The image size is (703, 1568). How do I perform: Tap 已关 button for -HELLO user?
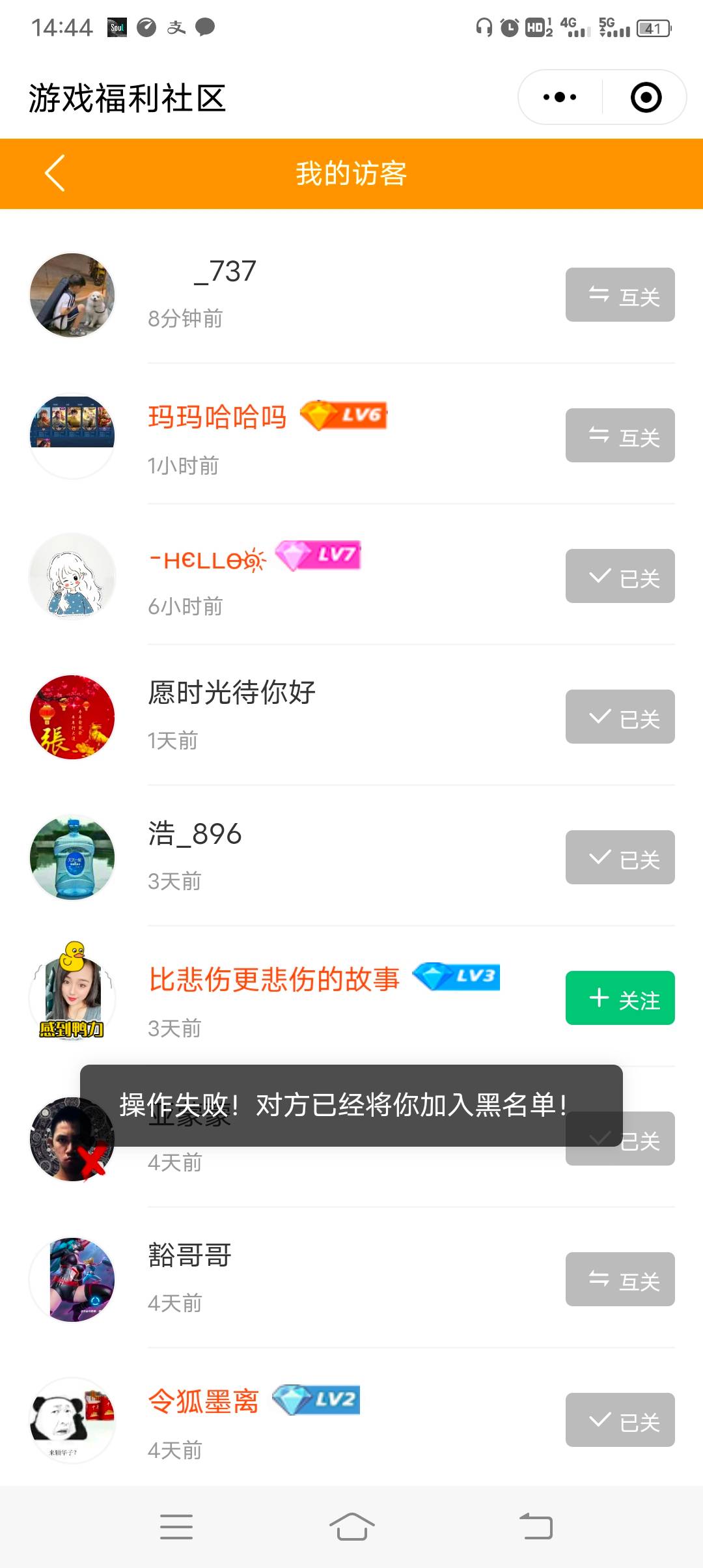pyautogui.click(x=620, y=576)
